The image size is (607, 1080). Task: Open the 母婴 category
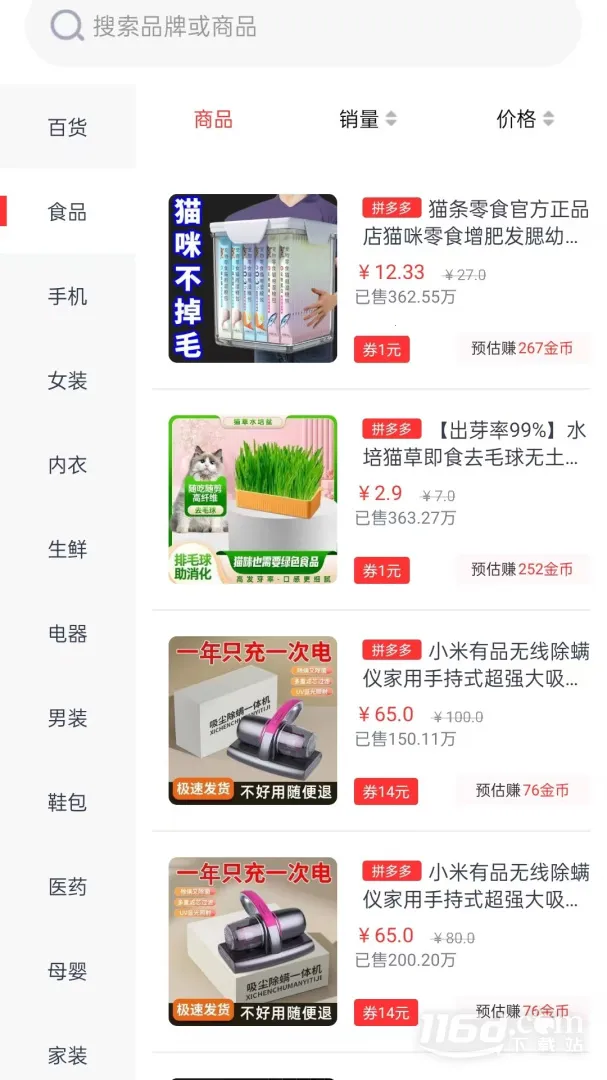coord(67,971)
